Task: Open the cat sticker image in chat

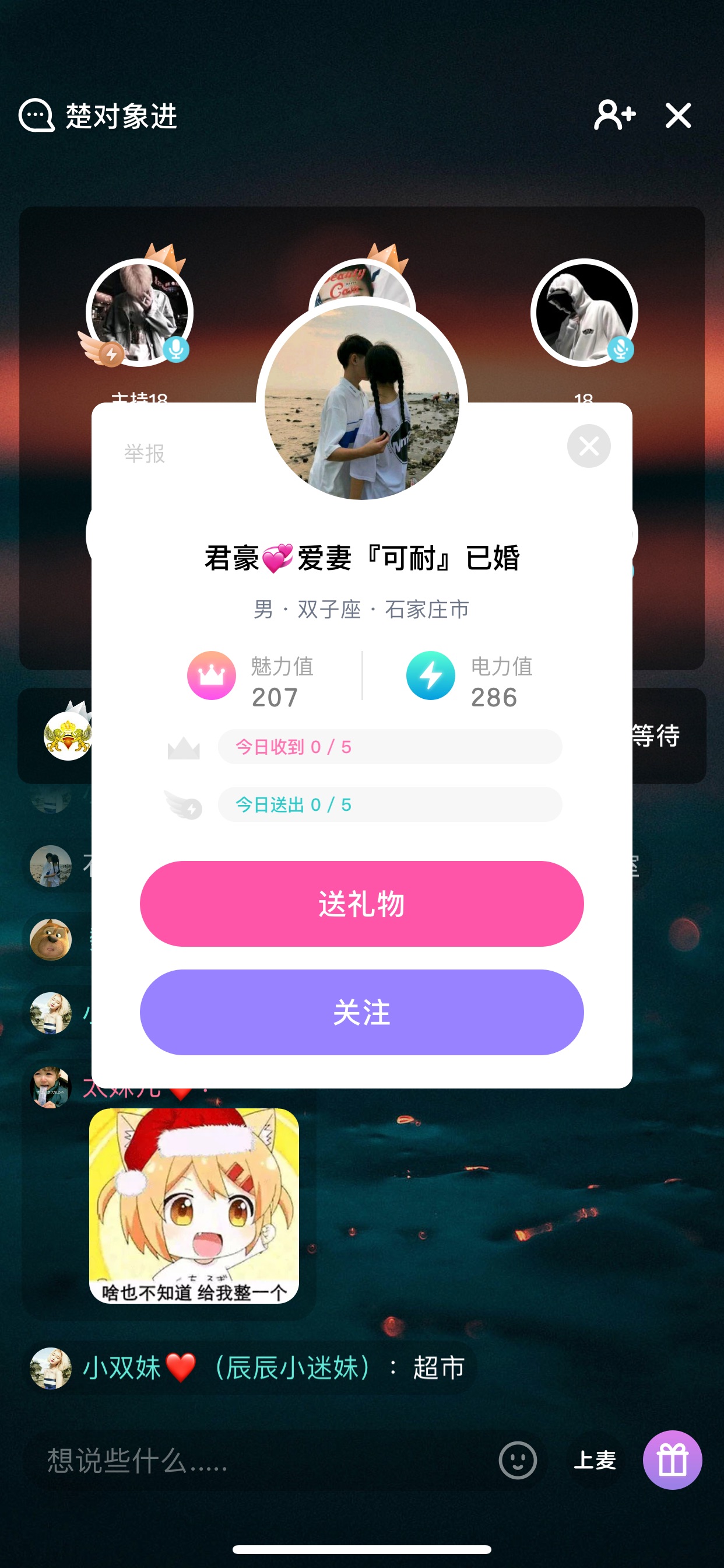Action: tap(194, 1205)
